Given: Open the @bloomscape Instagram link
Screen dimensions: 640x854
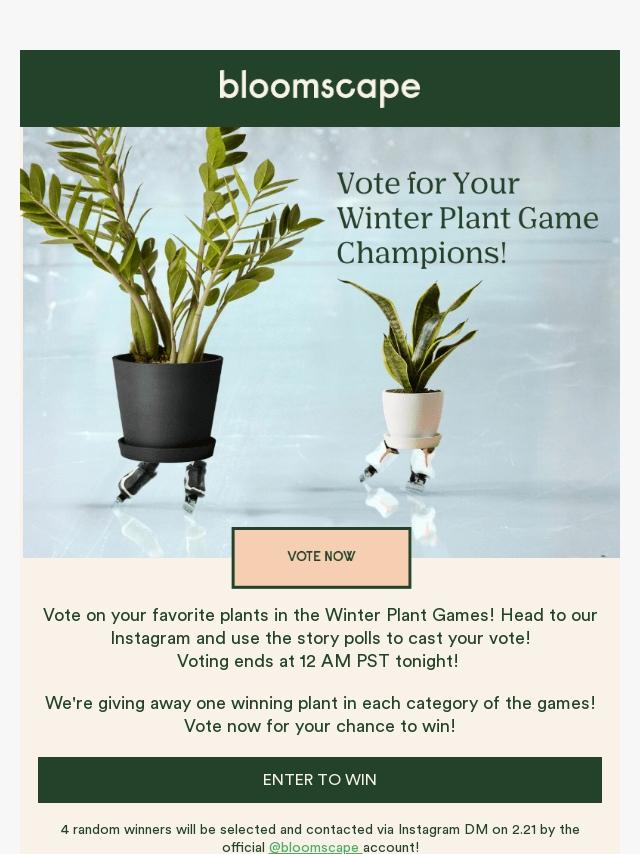Looking at the screenshot, I should pos(313,847).
